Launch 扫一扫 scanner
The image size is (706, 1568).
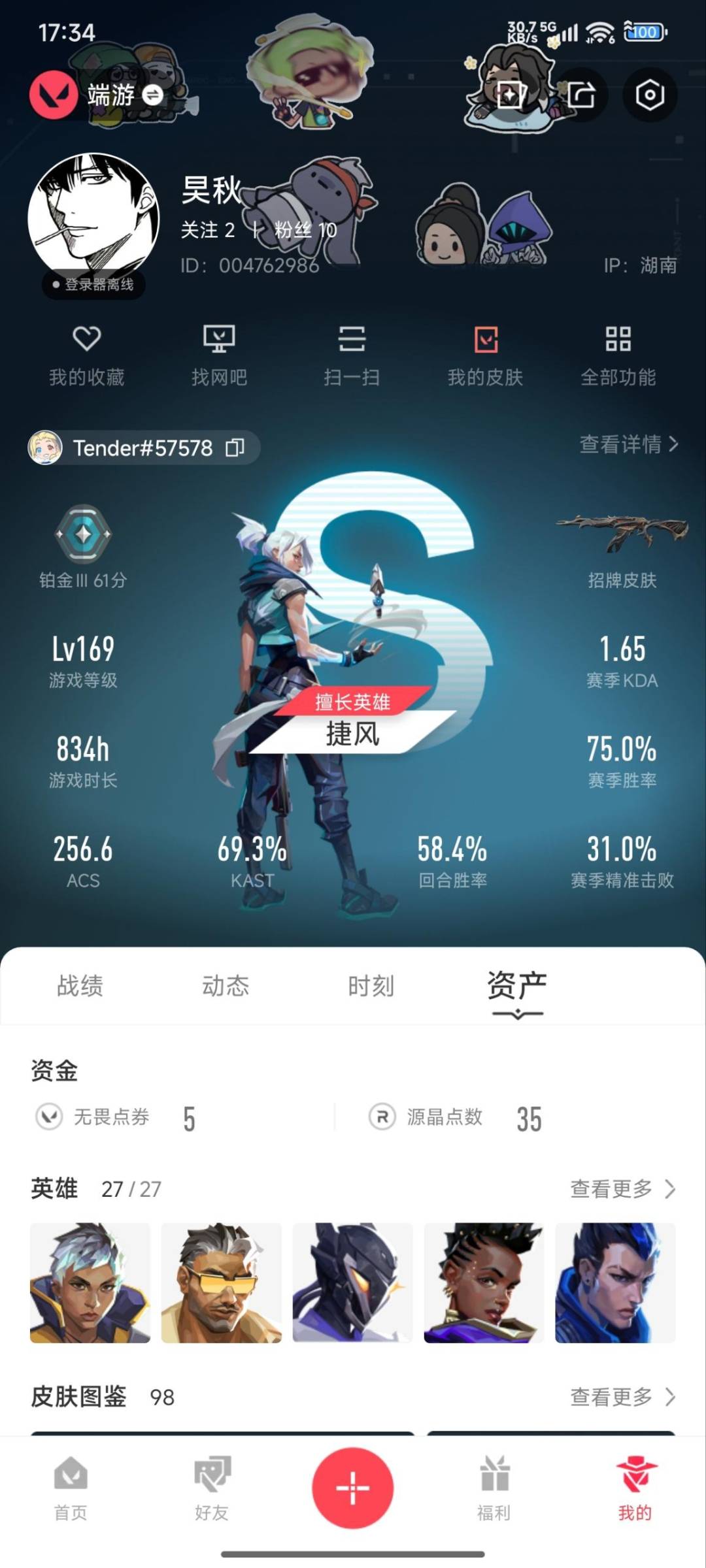click(x=352, y=356)
